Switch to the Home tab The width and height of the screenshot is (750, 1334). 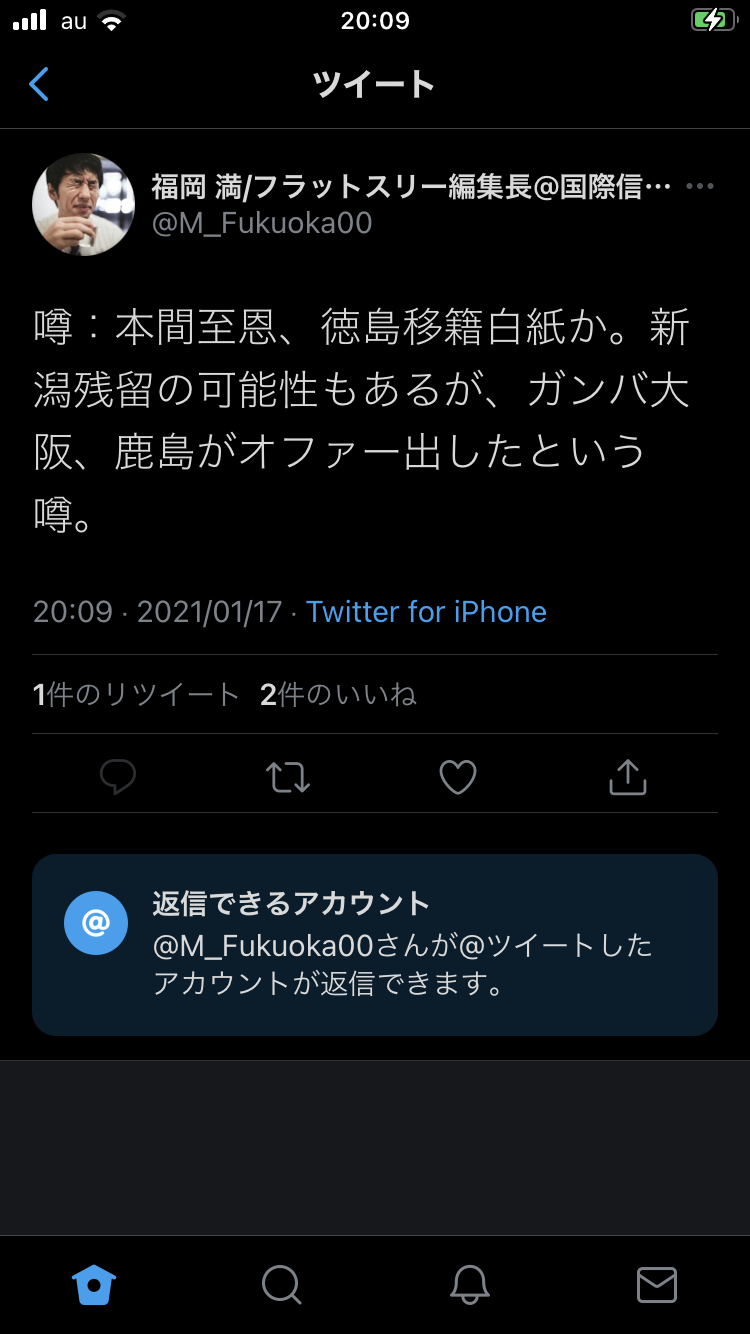point(94,1284)
